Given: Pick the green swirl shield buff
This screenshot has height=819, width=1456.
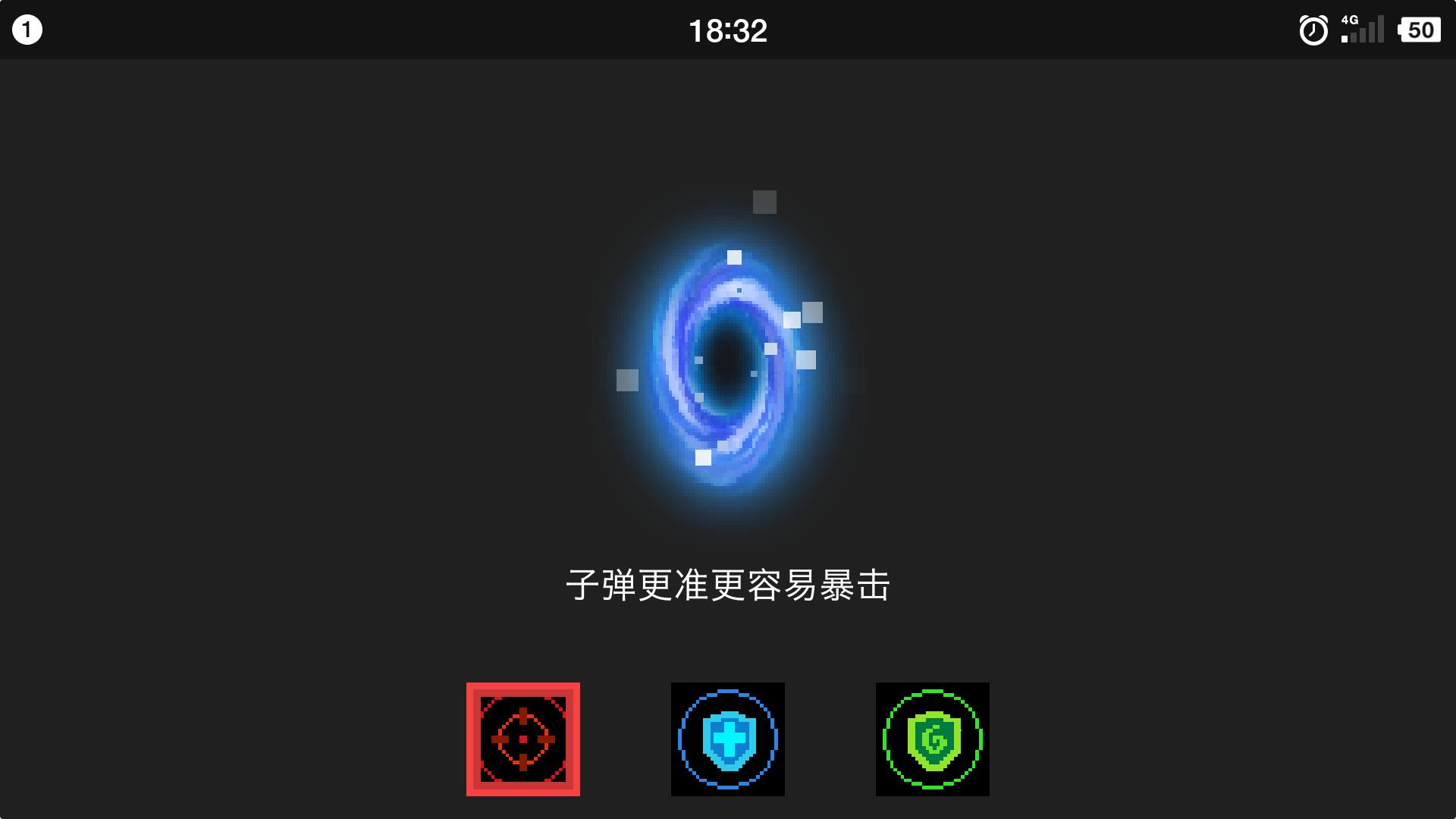Looking at the screenshot, I should point(933,739).
